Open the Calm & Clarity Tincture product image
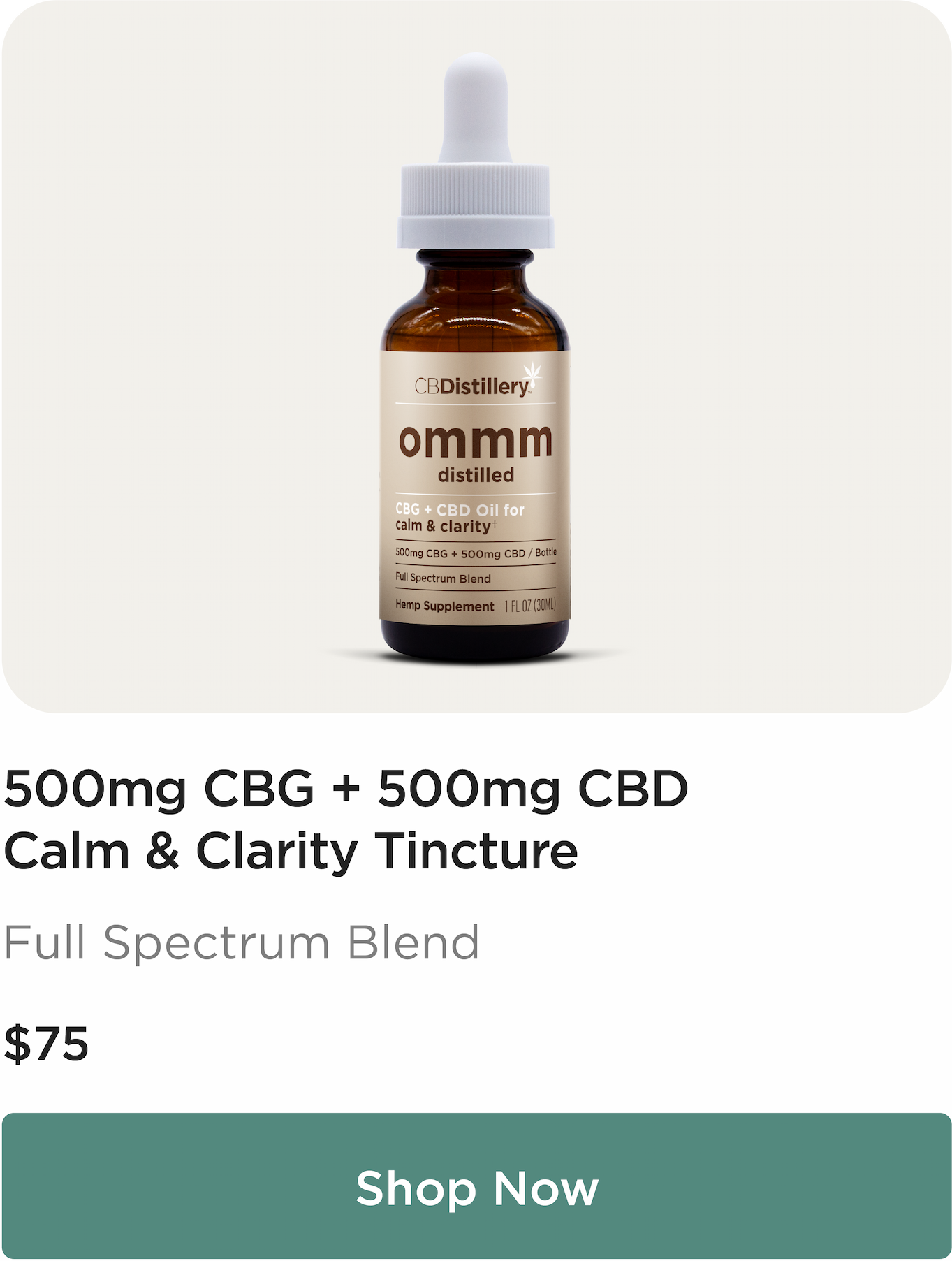952x1261 pixels. (x=476, y=356)
